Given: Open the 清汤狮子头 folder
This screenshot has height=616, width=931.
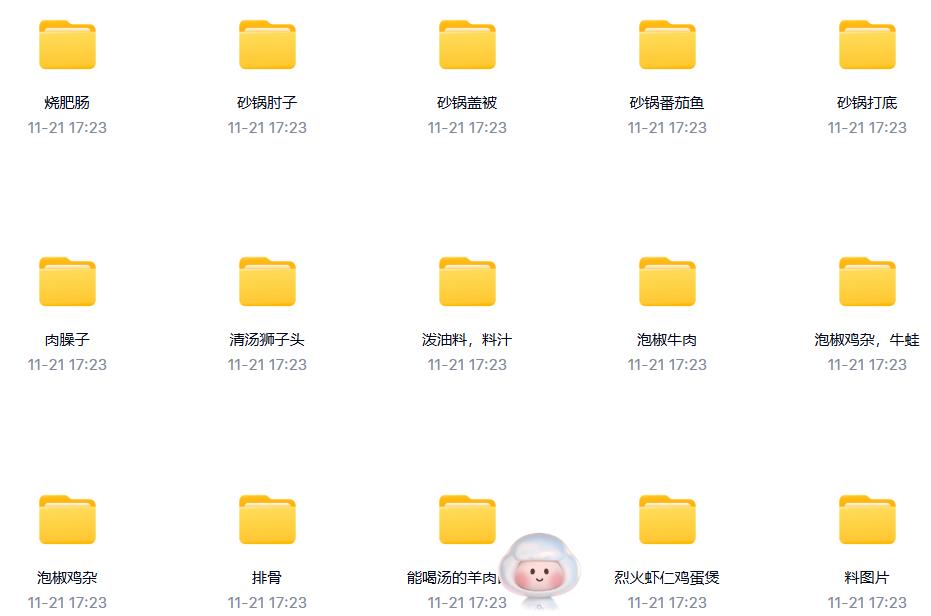Looking at the screenshot, I should pyautogui.click(x=267, y=283).
